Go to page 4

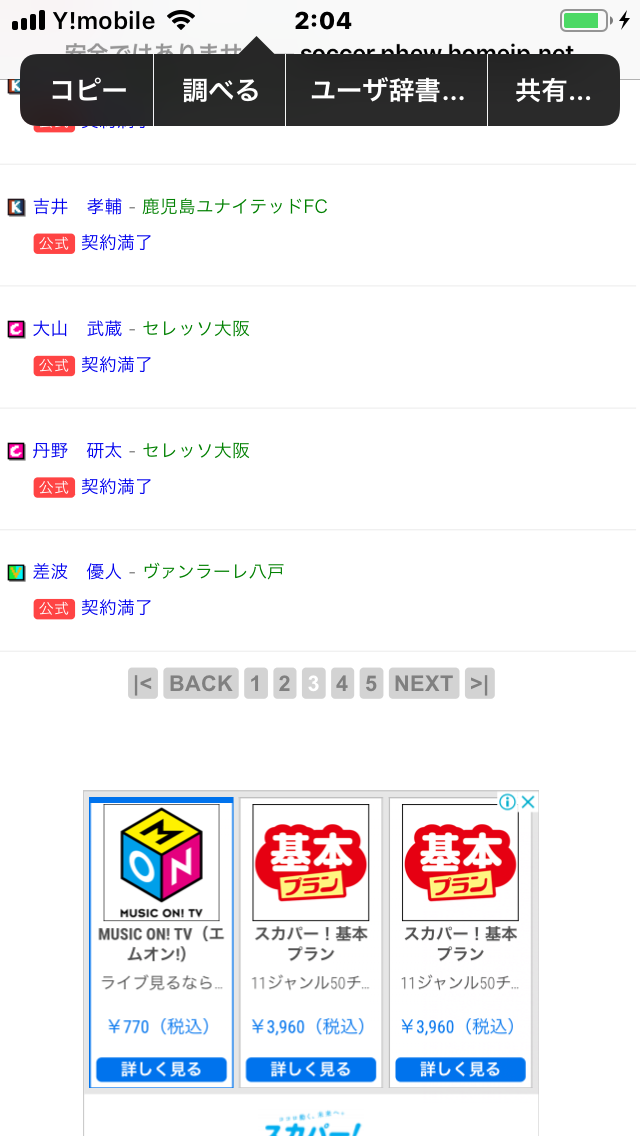tap(342, 684)
